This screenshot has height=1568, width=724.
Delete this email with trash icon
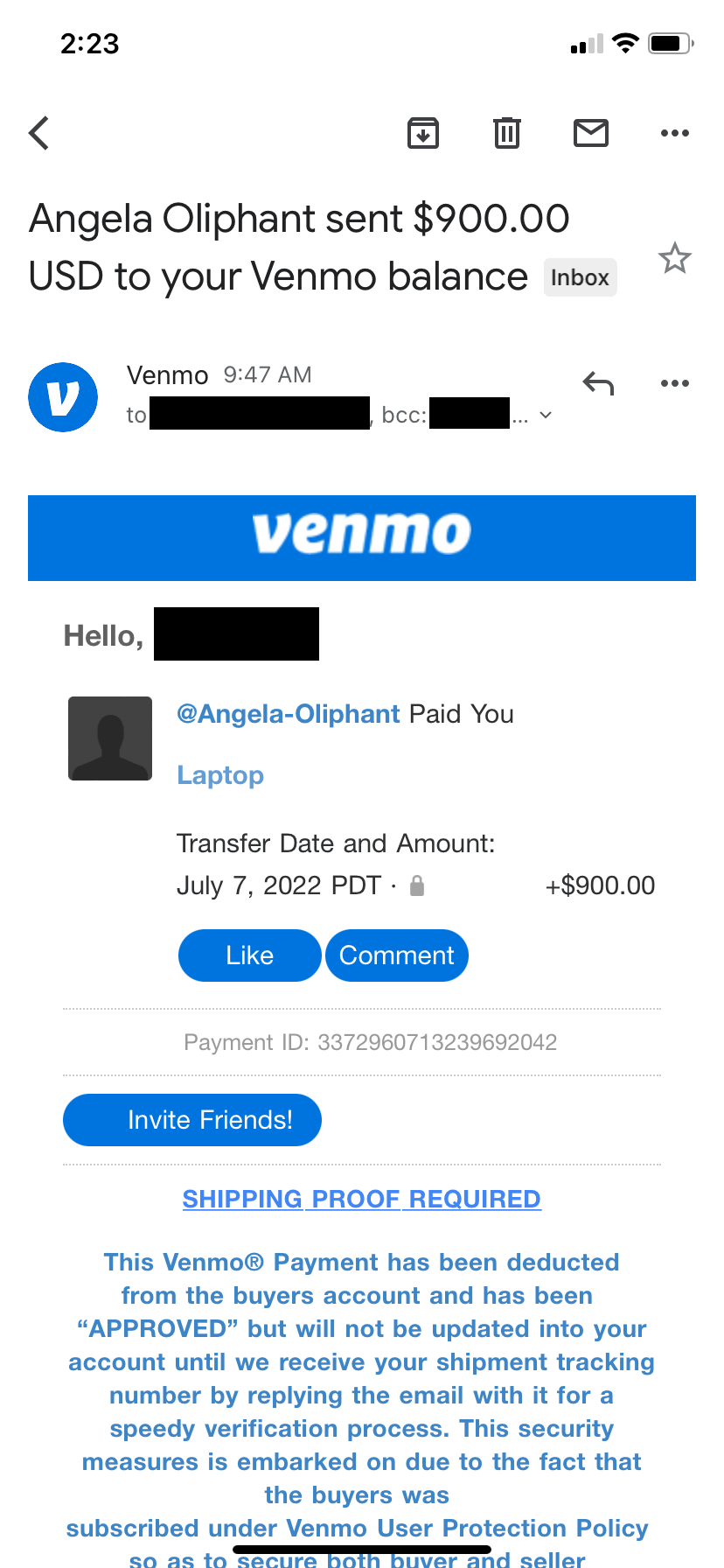[507, 133]
